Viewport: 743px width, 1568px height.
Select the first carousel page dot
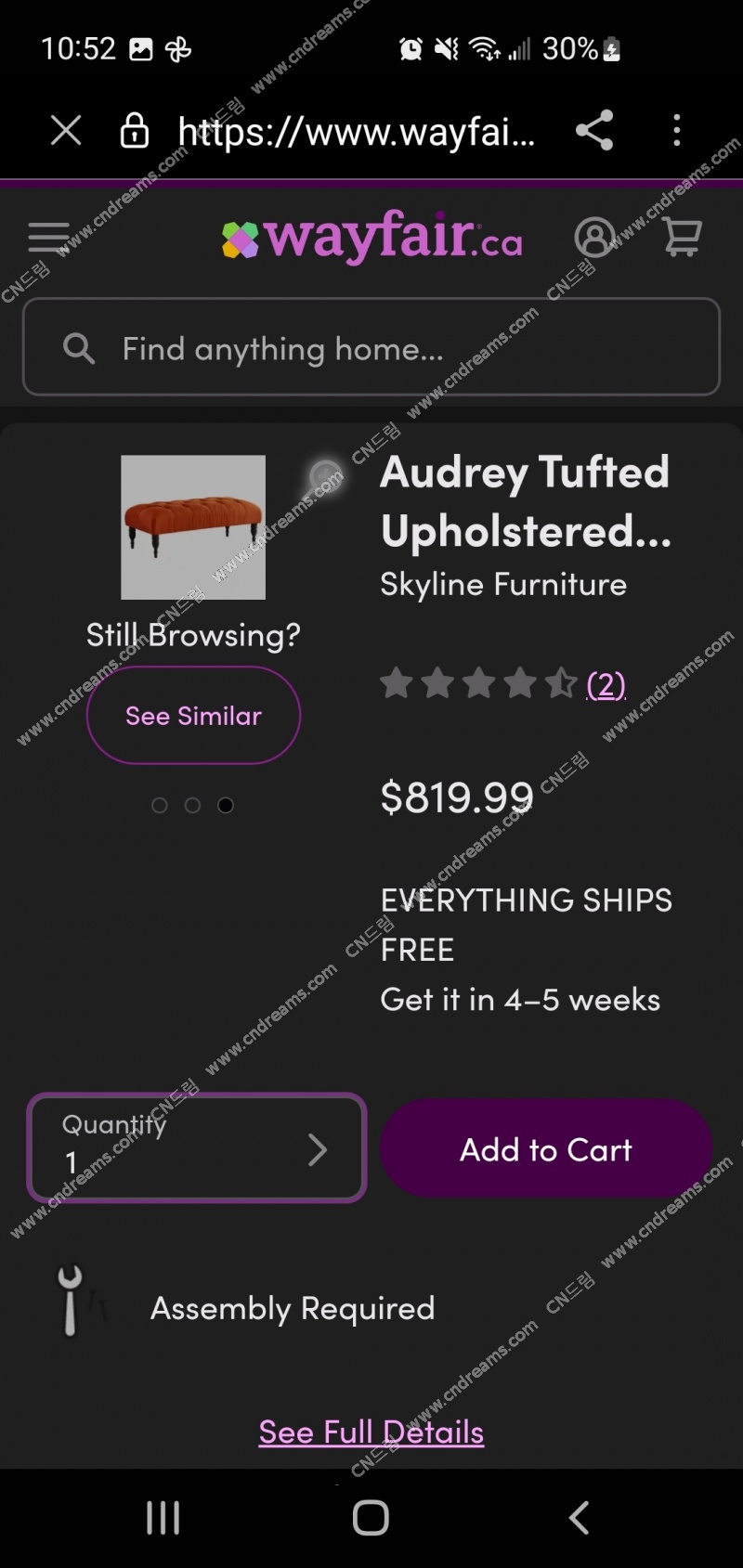[x=160, y=805]
